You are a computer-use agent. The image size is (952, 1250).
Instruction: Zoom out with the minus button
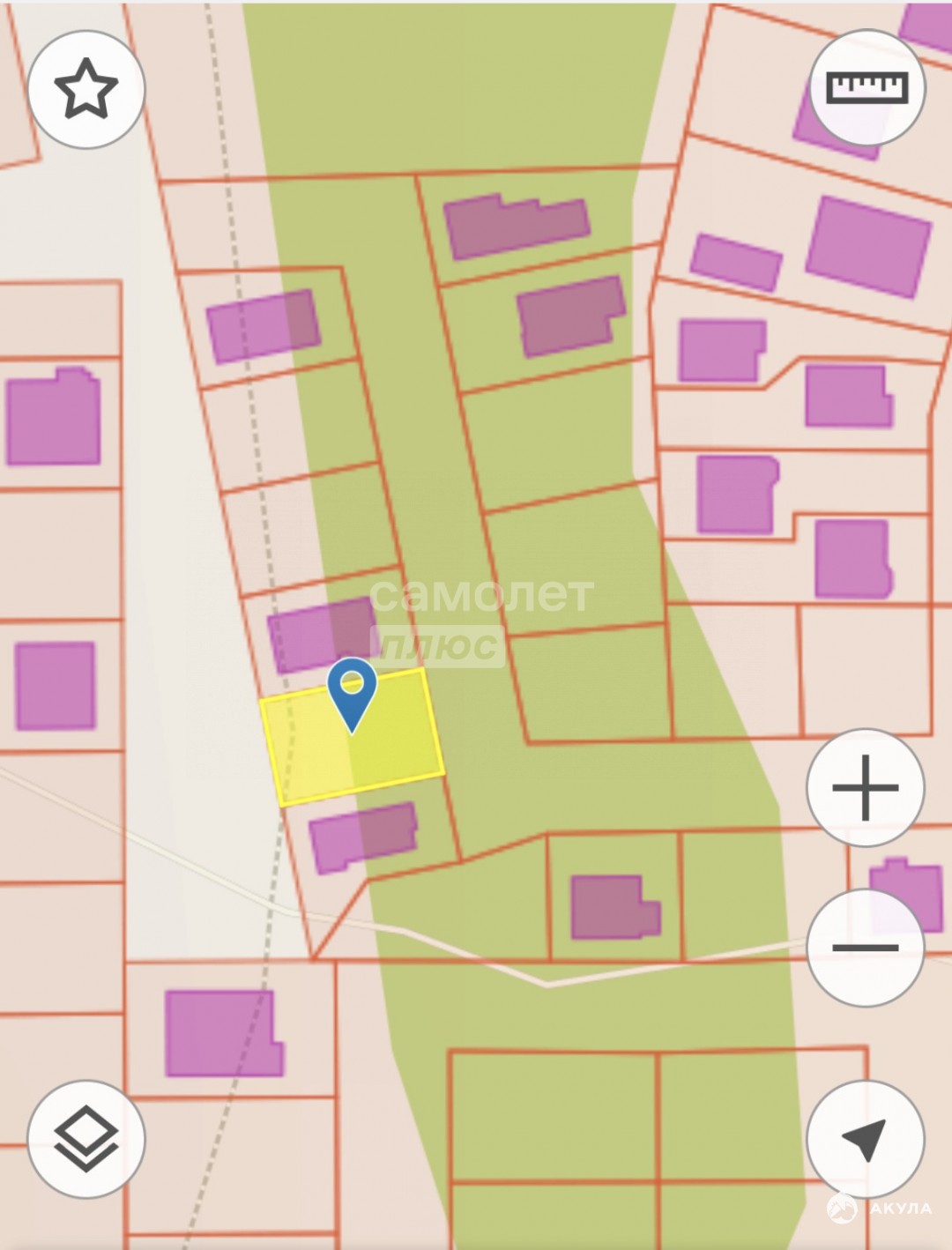(x=865, y=948)
